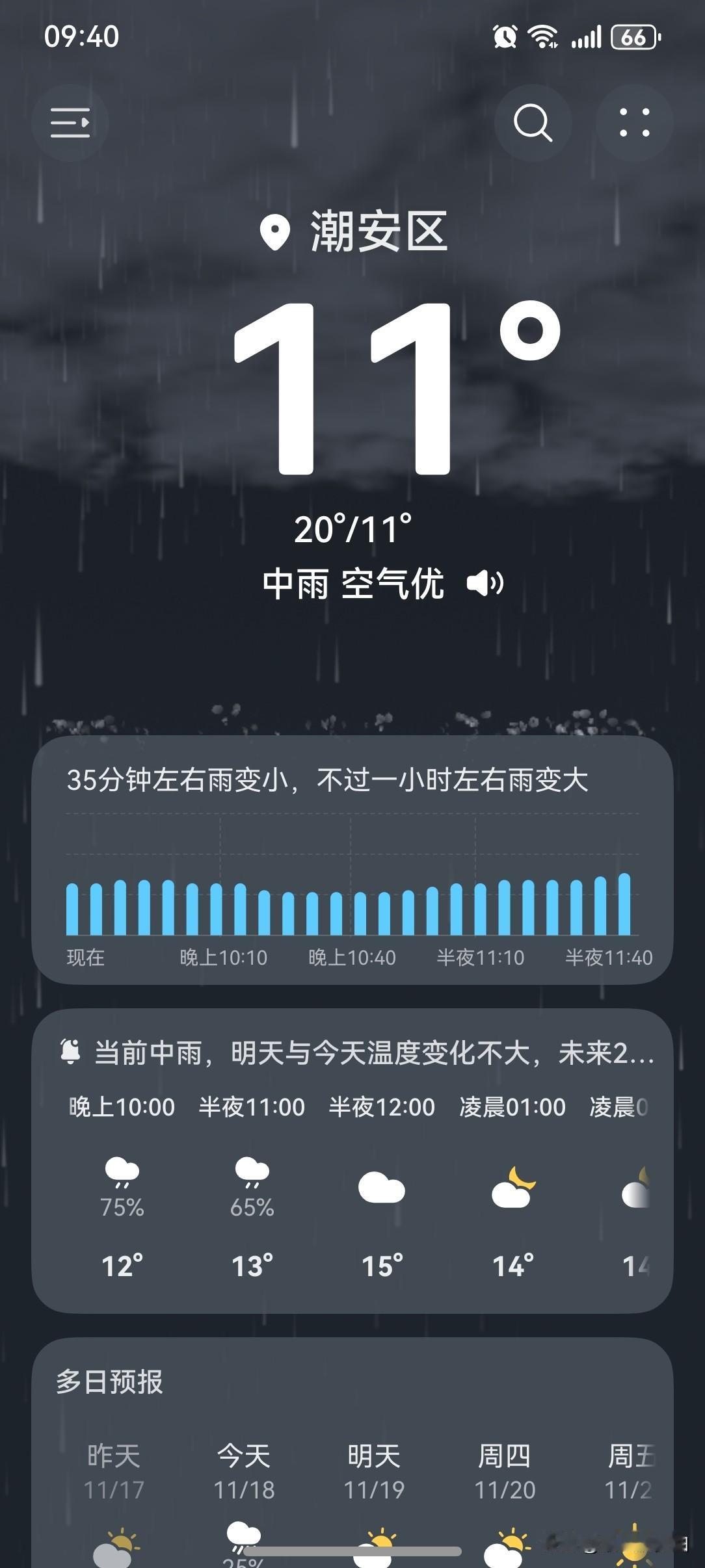705x1568 pixels.
Task: Open the four-dot menu icon
Action: click(635, 123)
